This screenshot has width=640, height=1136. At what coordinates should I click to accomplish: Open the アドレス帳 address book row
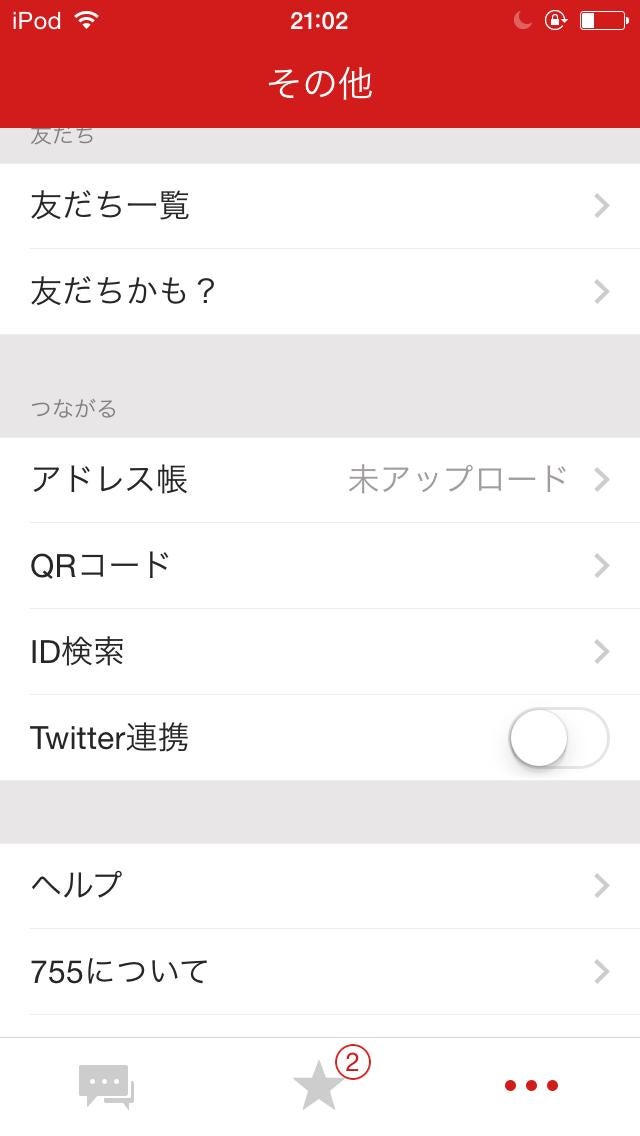320,480
